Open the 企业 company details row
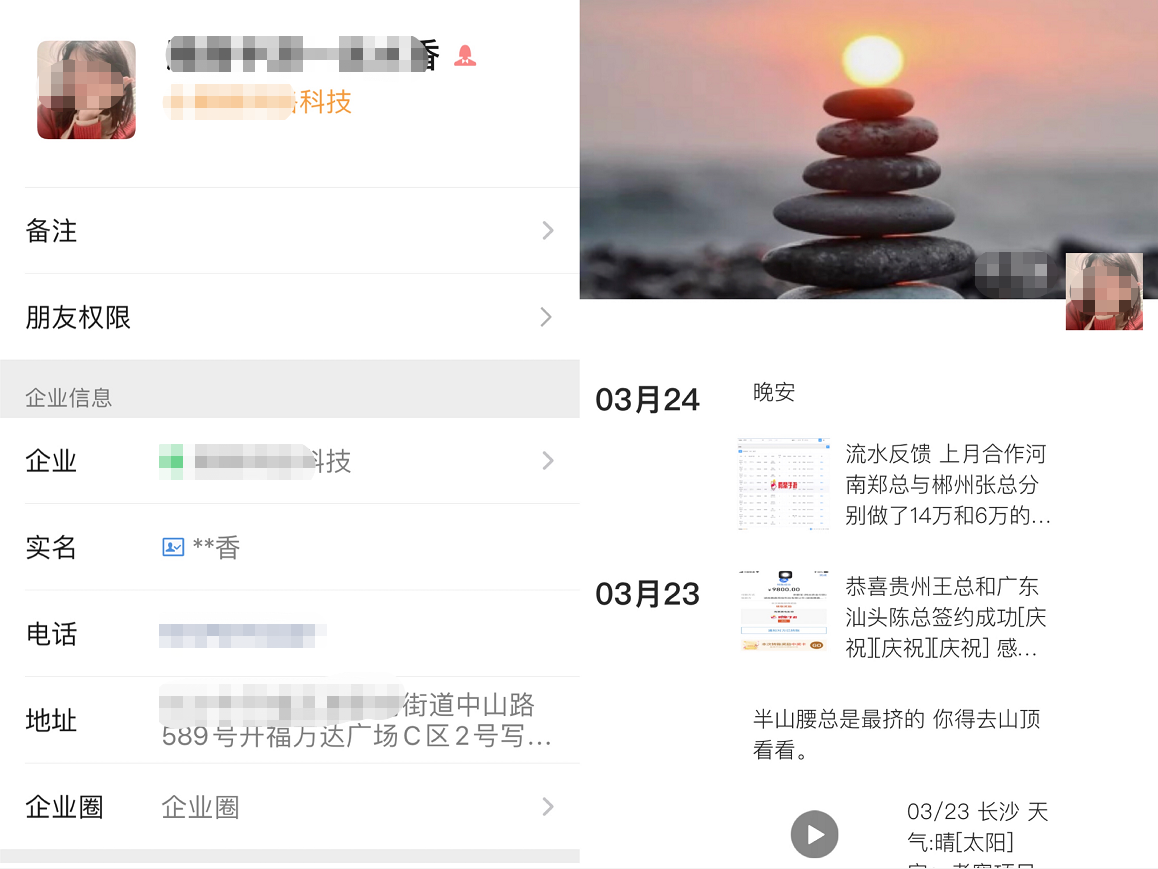The image size is (1158, 869). (290, 461)
